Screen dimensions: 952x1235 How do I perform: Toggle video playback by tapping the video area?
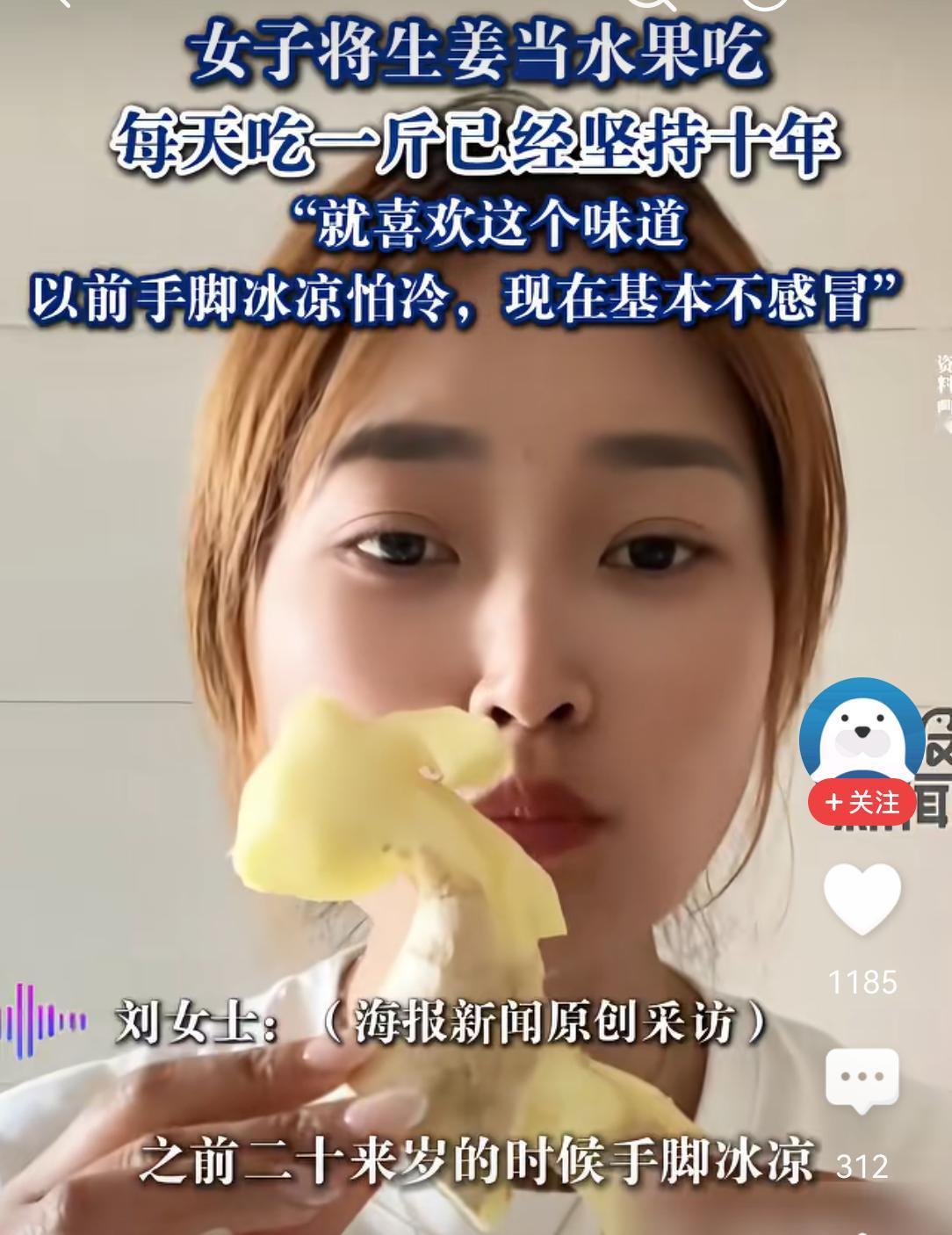[439, 615]
